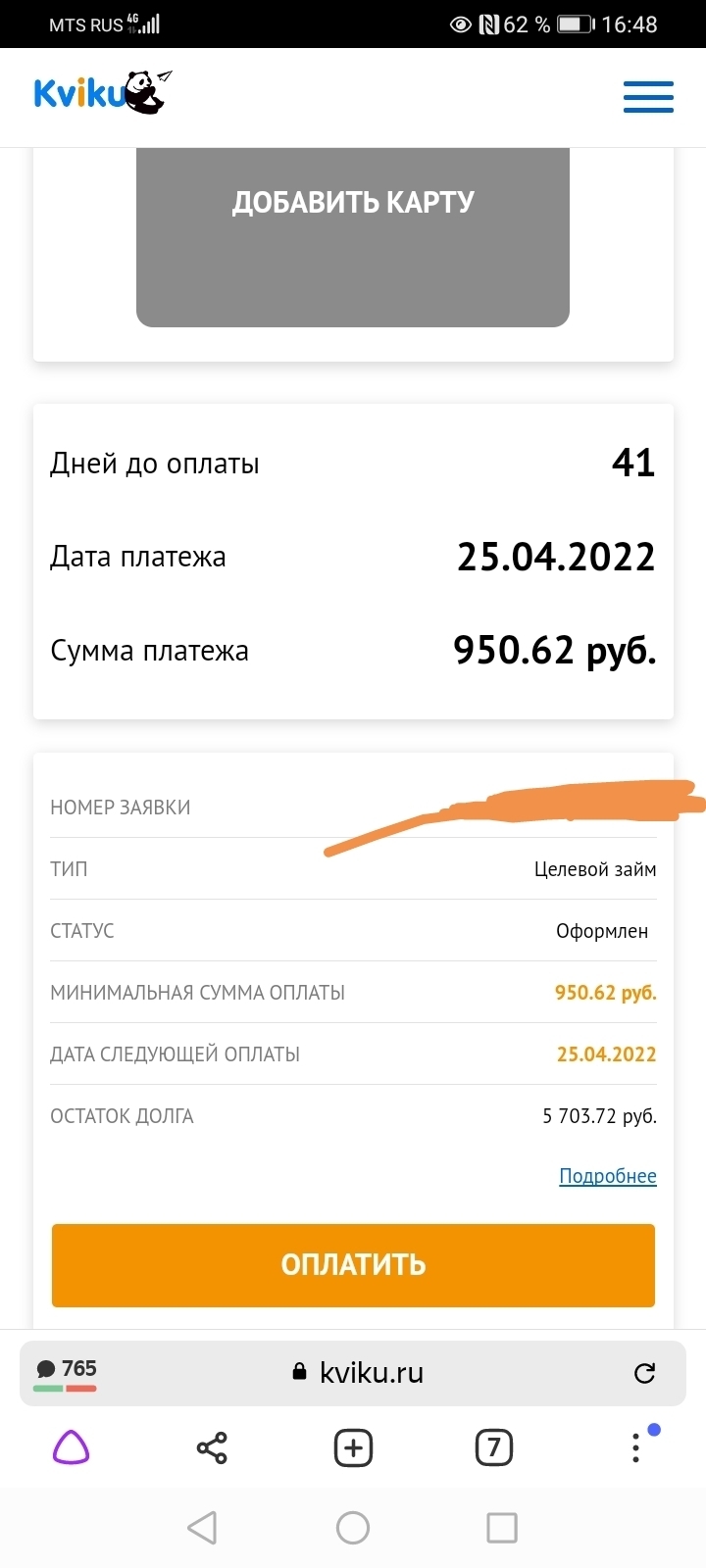Go to the home screen
The height and width of the screenshot is (1568, 706).
tap(353, 1527)
